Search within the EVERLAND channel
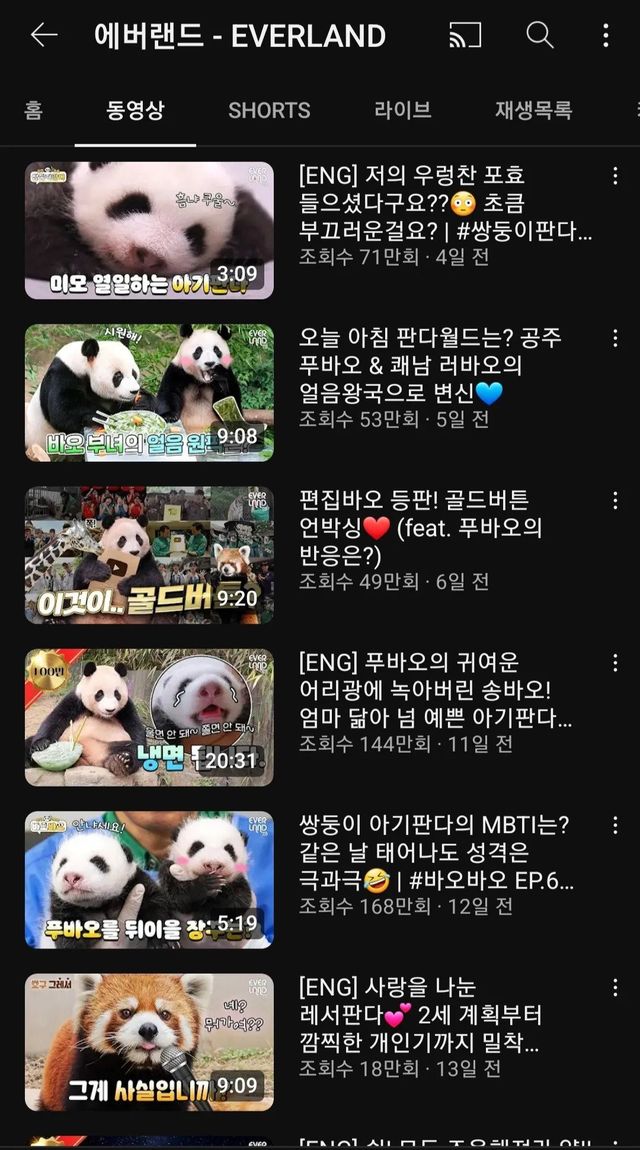 540,36
